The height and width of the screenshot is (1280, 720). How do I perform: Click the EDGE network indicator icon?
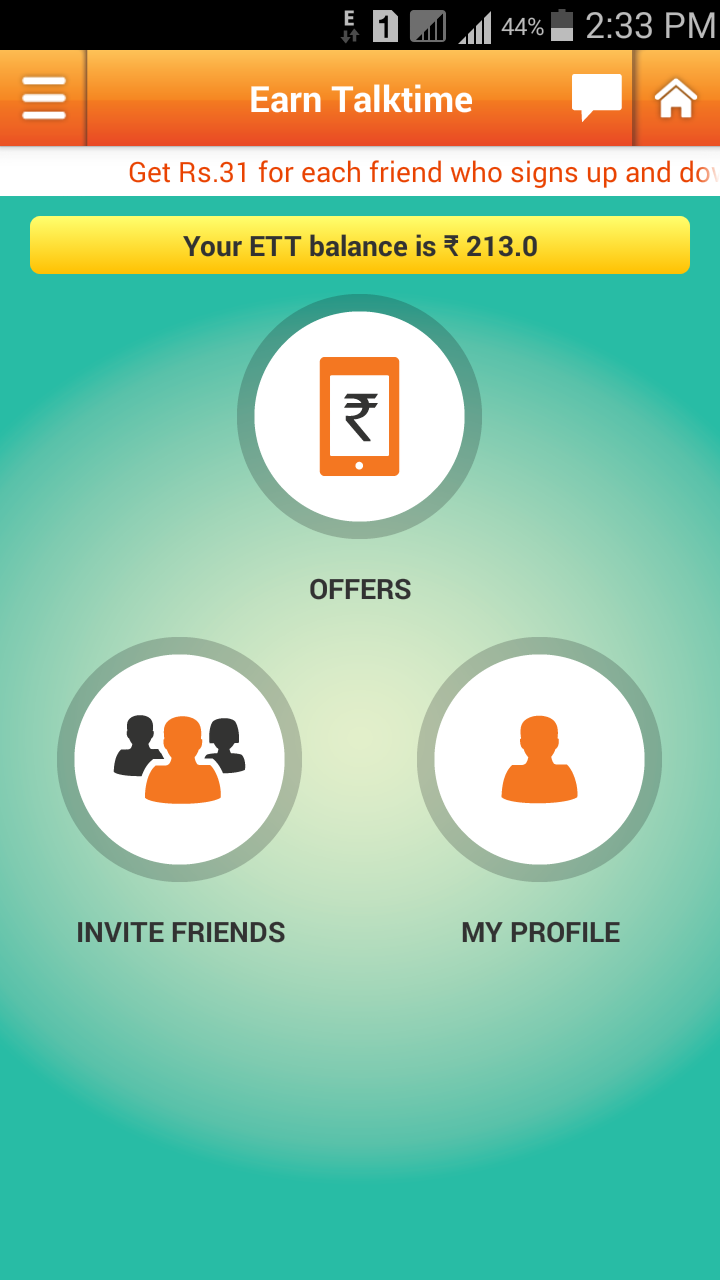348,24
